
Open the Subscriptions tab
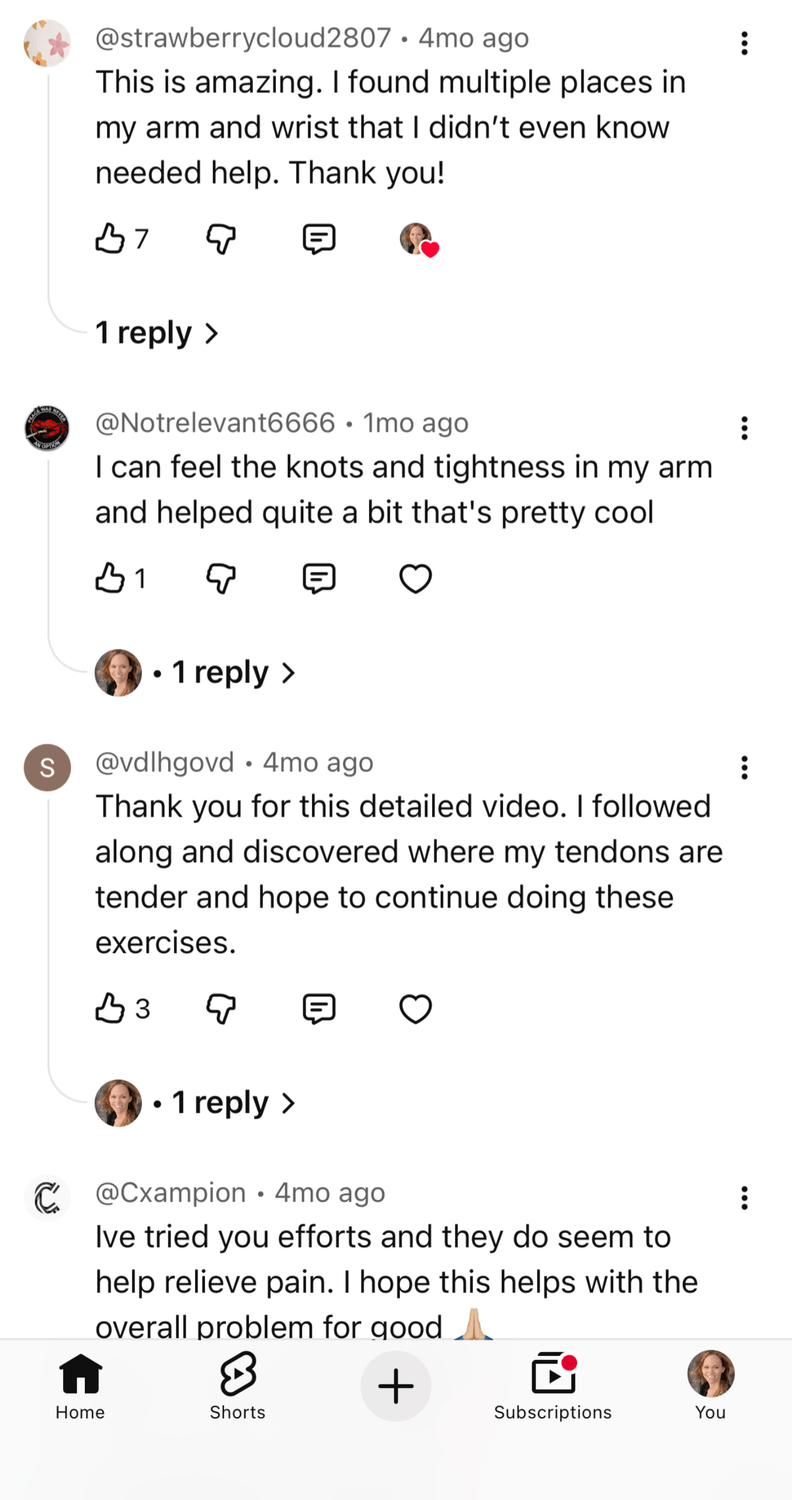tap(553, 1387)
